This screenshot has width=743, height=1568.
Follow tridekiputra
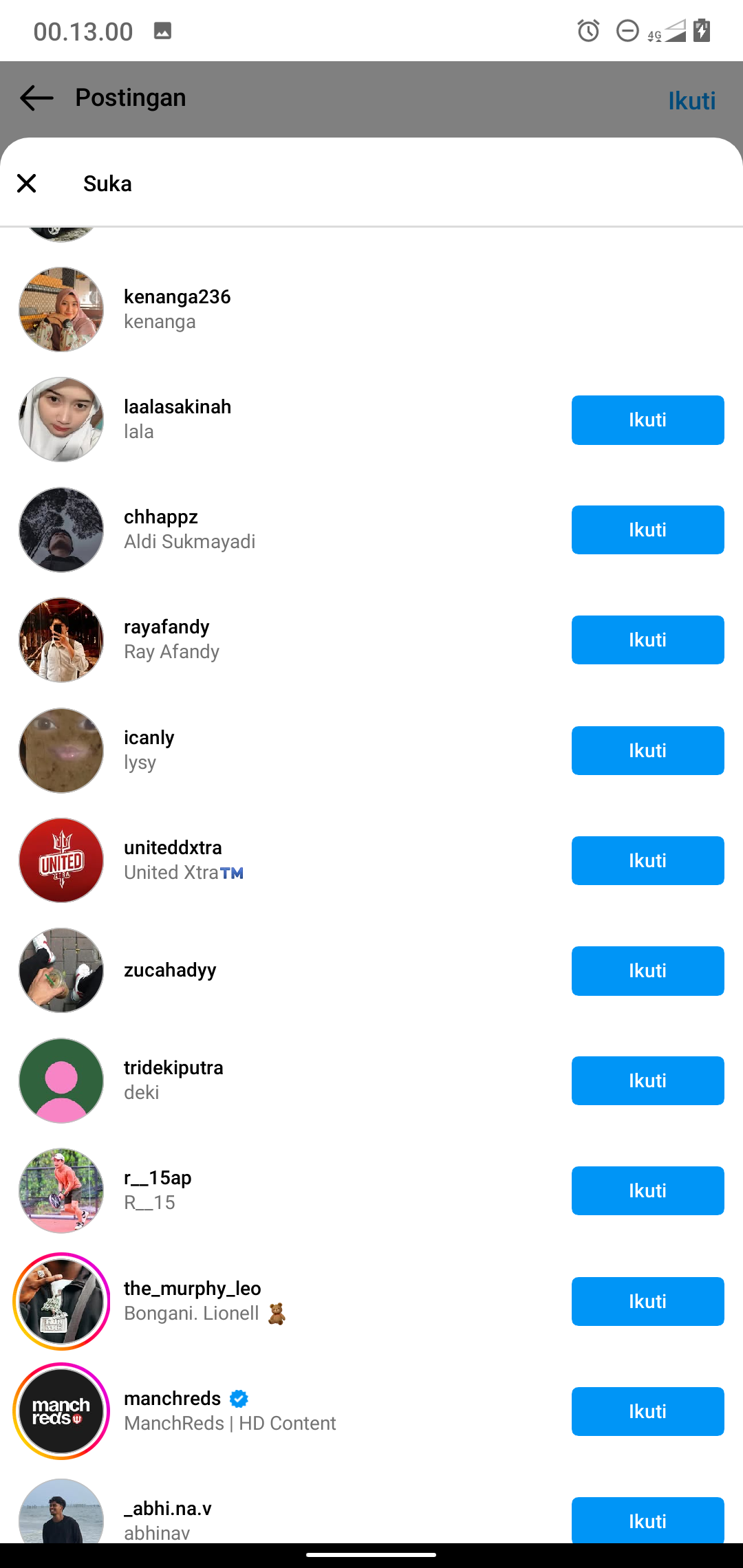click(647, 1080)
